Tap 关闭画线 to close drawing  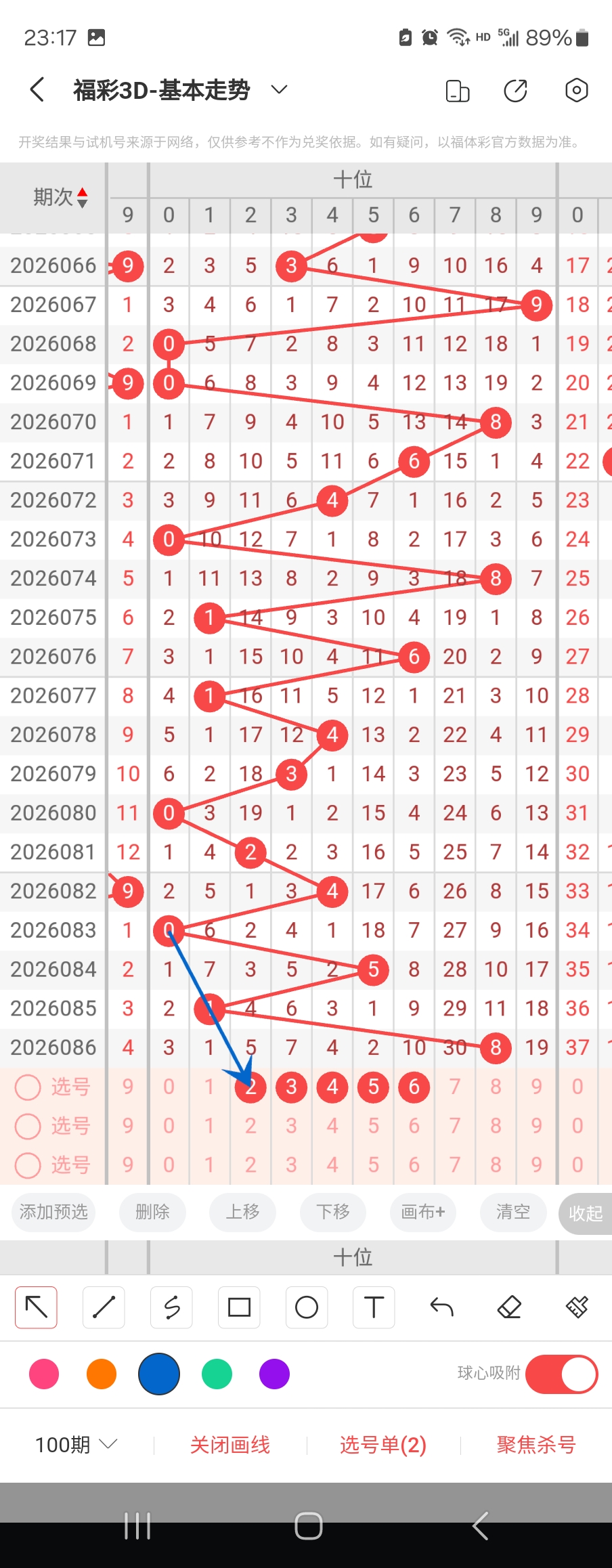pyautogui.click(x=230, y=1445)
